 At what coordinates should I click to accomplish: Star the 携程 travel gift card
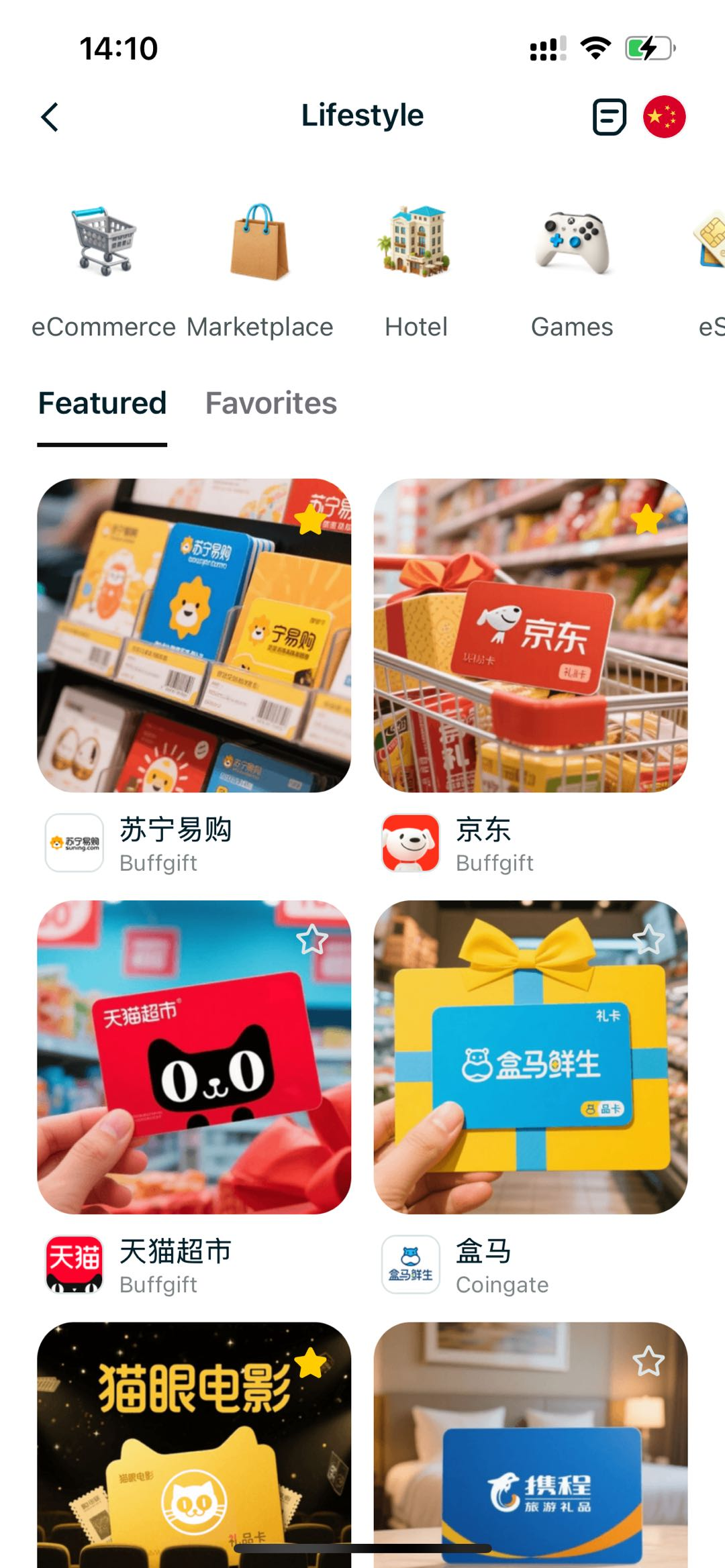pyautogui.click(x=648, y=1361)
